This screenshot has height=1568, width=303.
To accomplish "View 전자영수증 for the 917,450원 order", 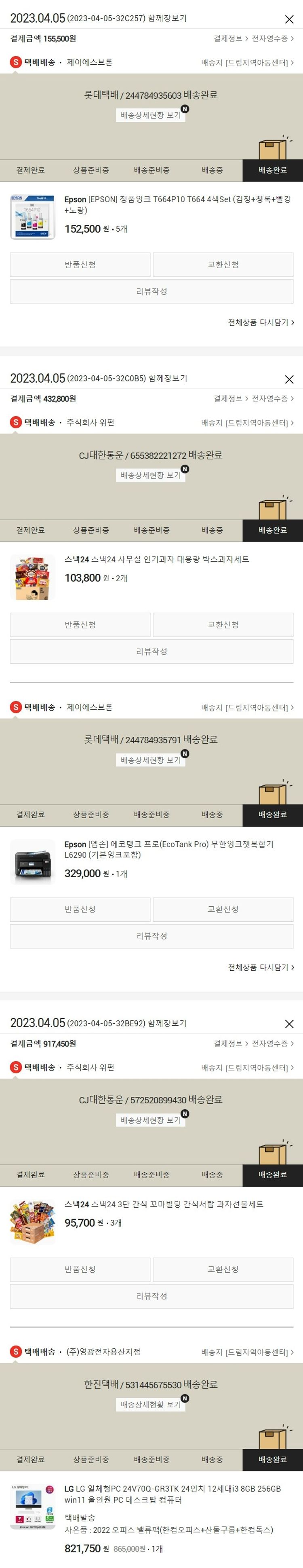I will (x=272, y=1043).
